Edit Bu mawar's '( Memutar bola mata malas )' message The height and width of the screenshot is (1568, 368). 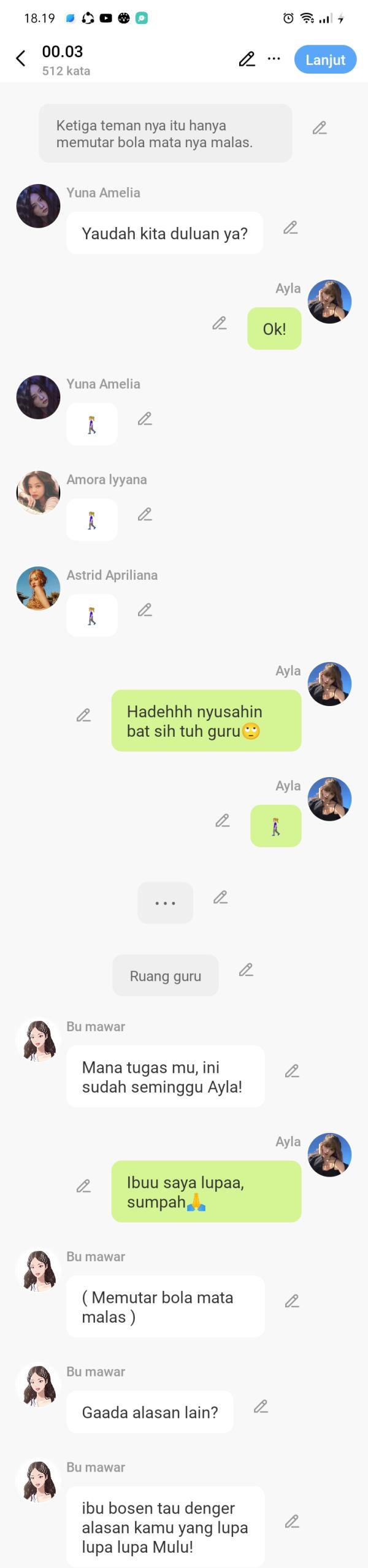tap(292, 1301)
